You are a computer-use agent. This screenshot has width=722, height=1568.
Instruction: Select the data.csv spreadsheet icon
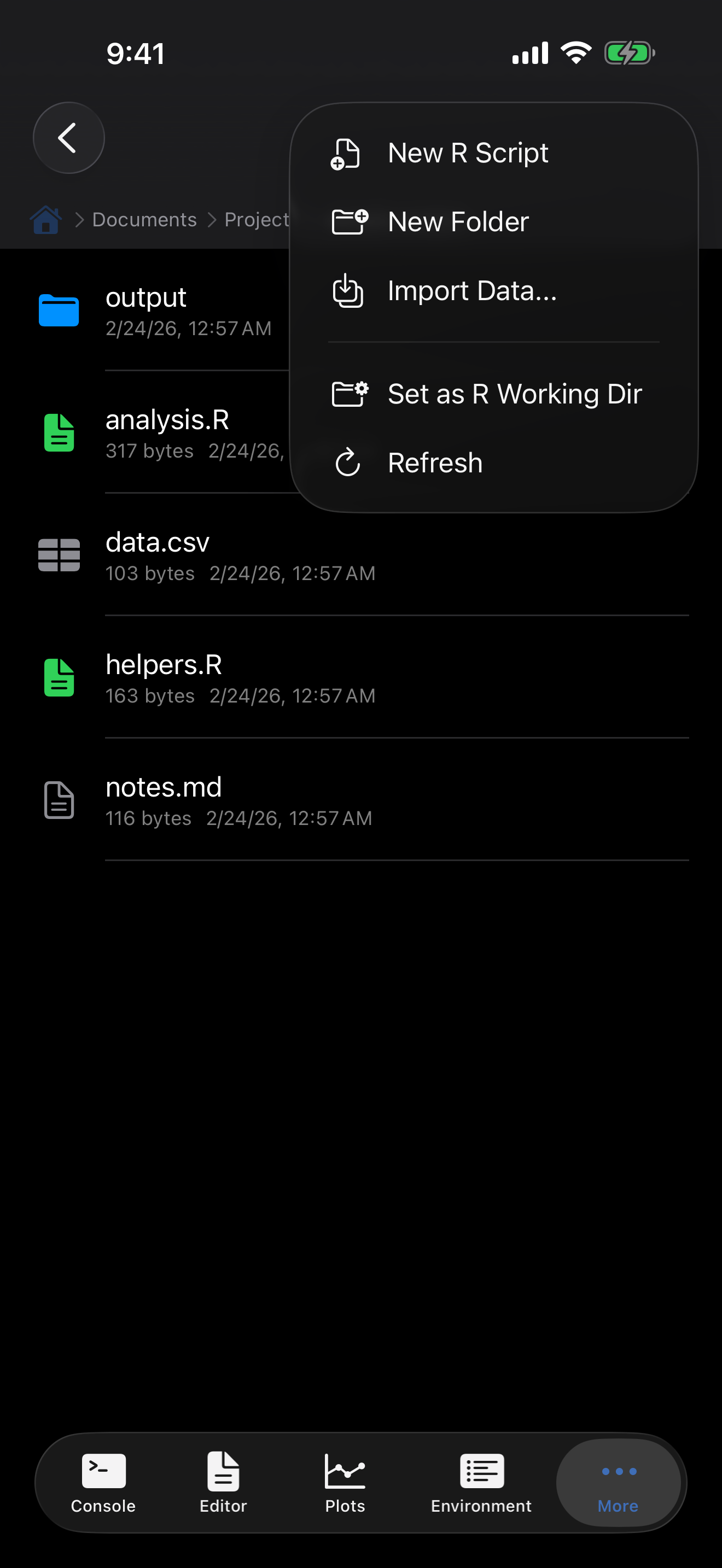click(x=59, y=554)
